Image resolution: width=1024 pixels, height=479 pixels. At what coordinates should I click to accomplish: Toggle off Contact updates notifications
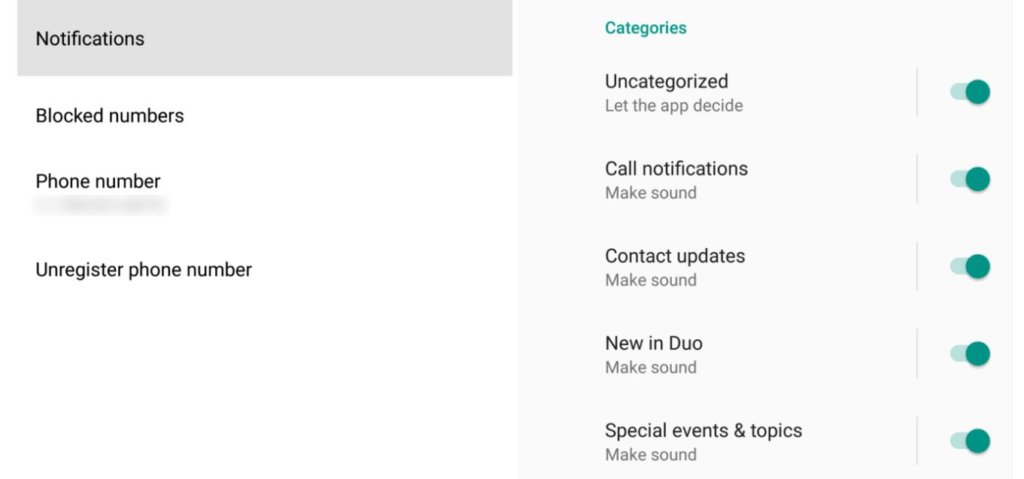[969, 266]
